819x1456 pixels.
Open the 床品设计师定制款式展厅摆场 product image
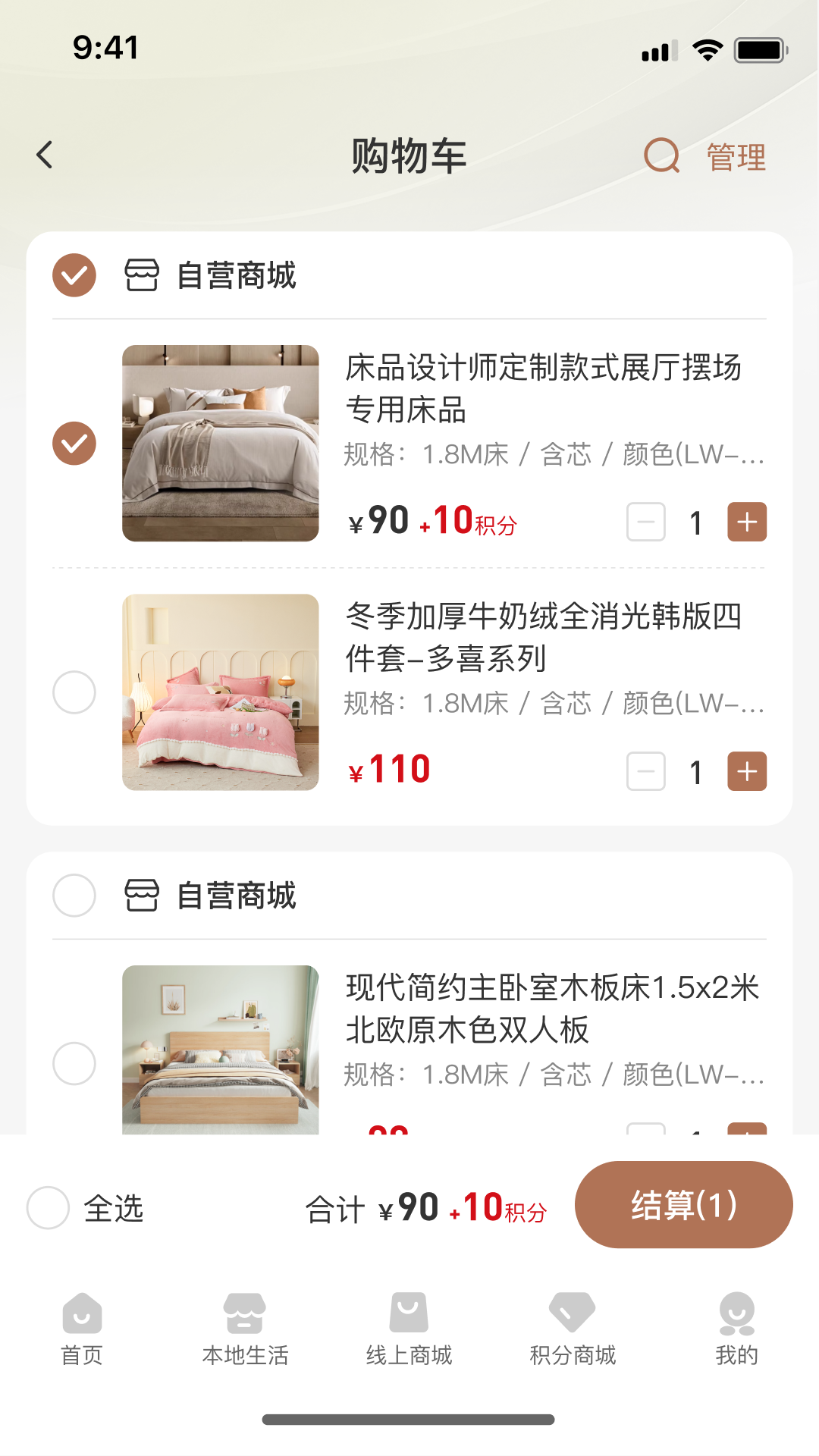[x=221, y=444]
